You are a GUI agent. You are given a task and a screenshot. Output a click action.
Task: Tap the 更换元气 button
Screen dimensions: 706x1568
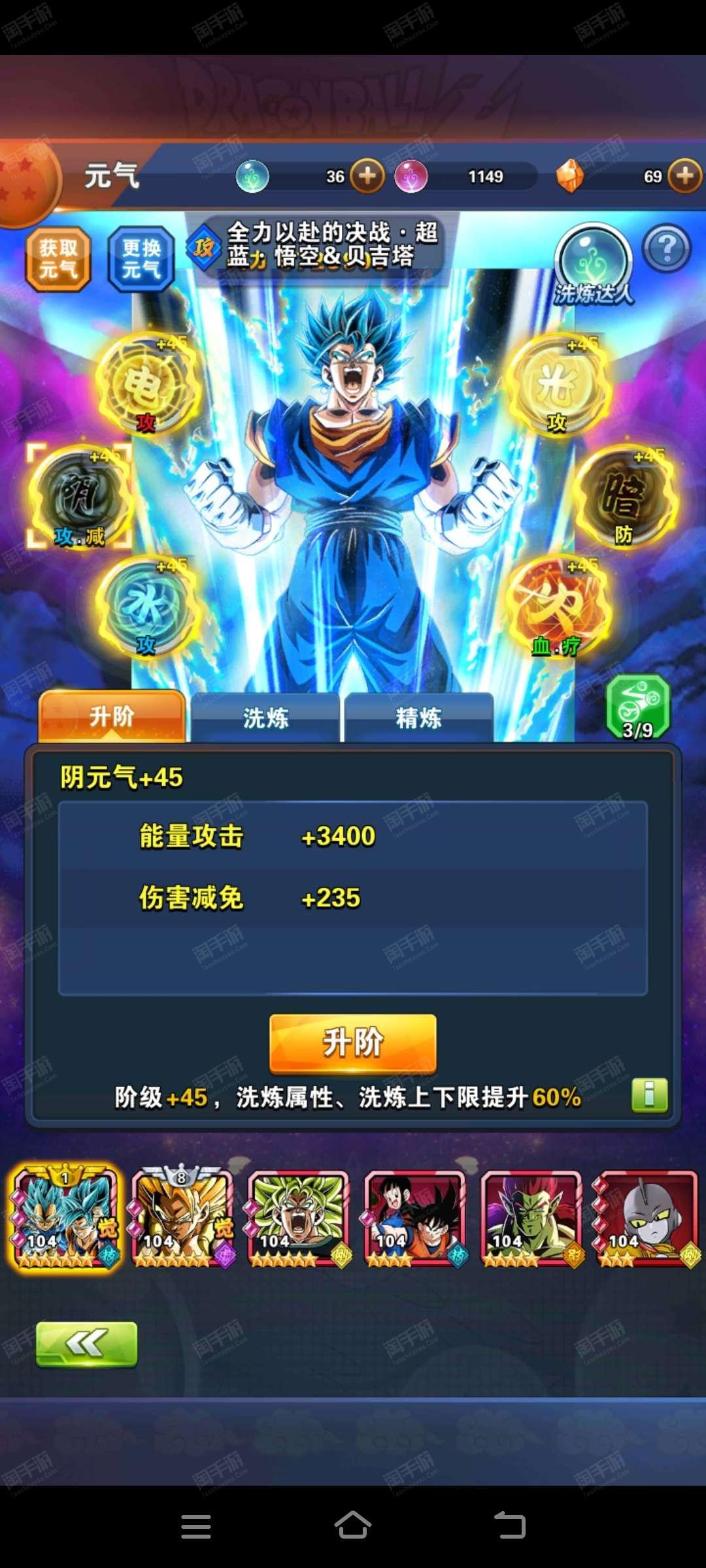pos(141,259)
